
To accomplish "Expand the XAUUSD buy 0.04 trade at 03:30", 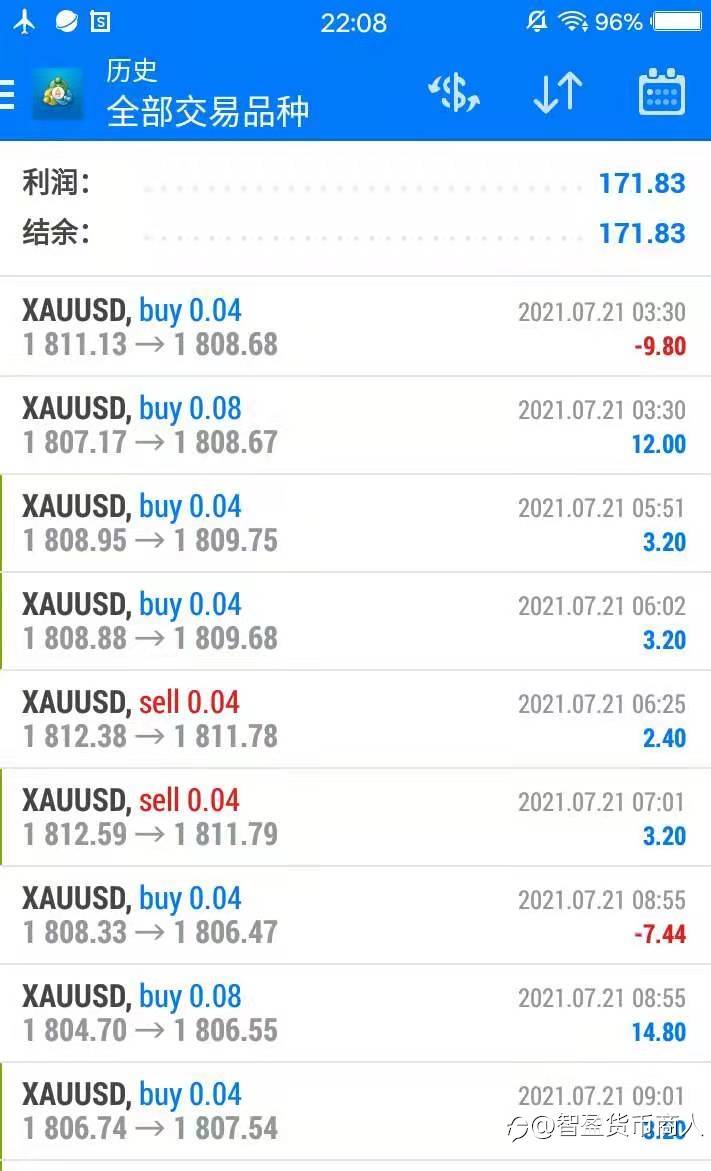I will click(355, 327).
